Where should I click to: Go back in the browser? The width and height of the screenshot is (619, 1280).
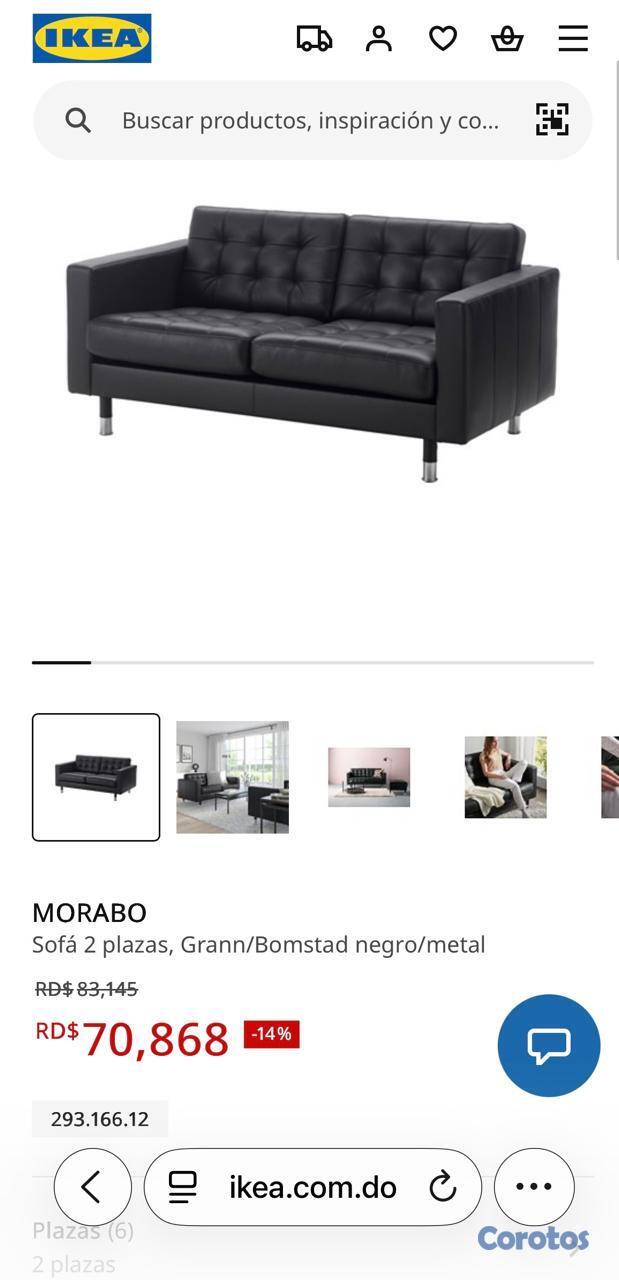click(92, 1187)
